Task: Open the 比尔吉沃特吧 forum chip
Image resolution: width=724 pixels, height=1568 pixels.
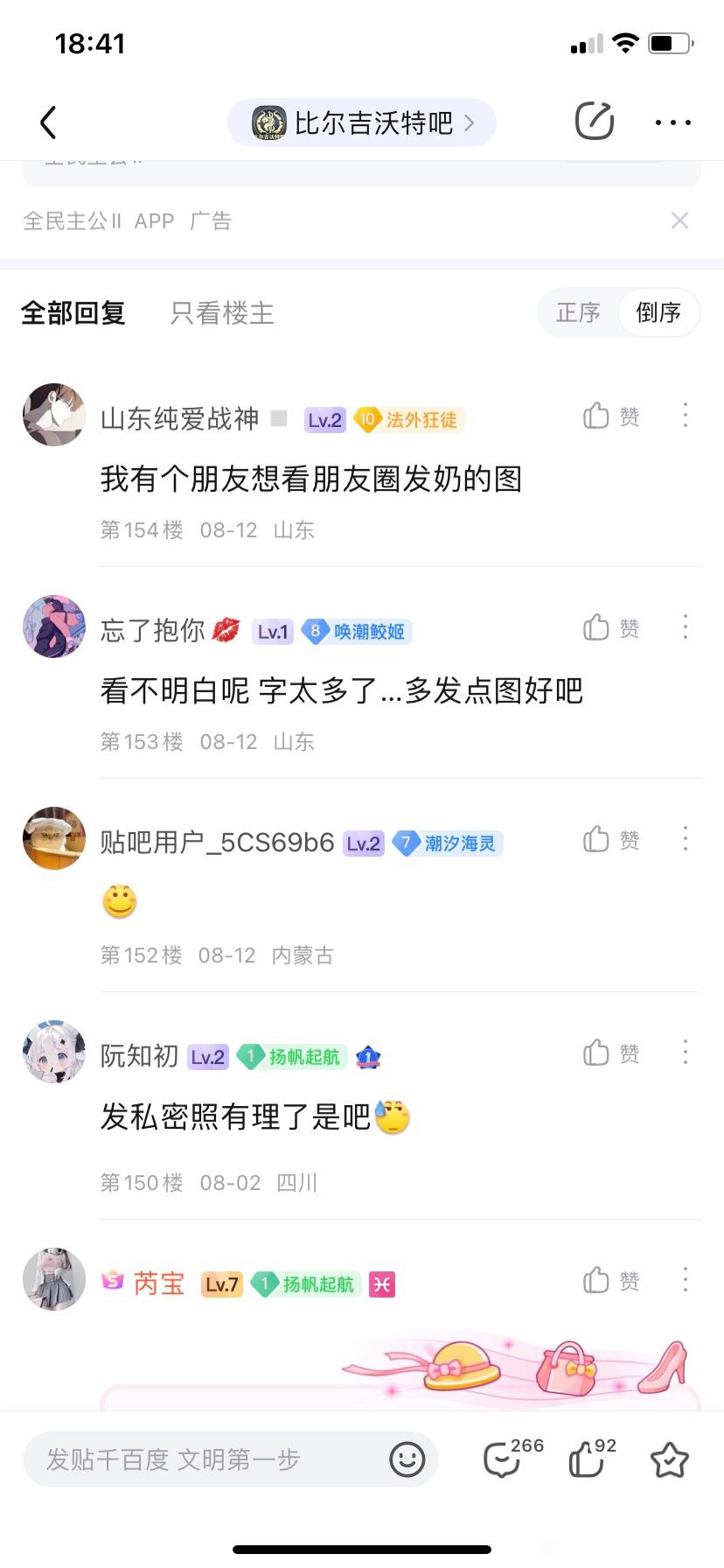Action: click(x=362, y=122)
